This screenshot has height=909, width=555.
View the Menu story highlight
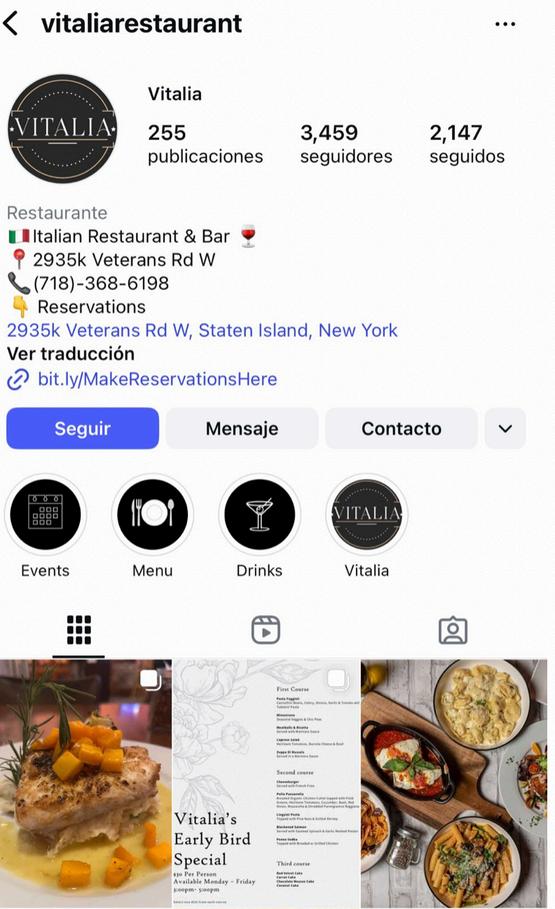pos(153,515)
